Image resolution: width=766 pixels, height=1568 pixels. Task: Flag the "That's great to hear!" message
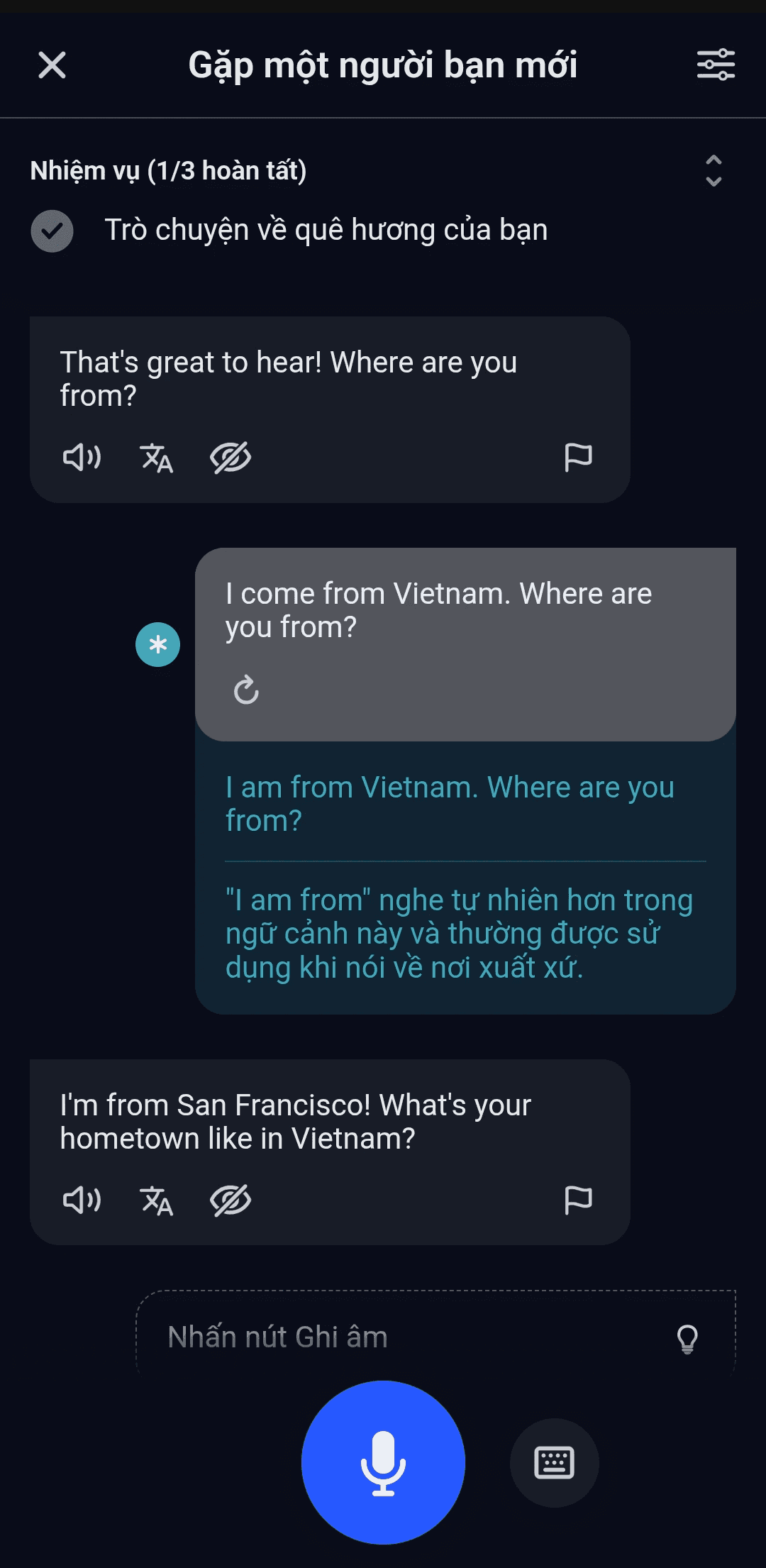click(x=578, y=458)
